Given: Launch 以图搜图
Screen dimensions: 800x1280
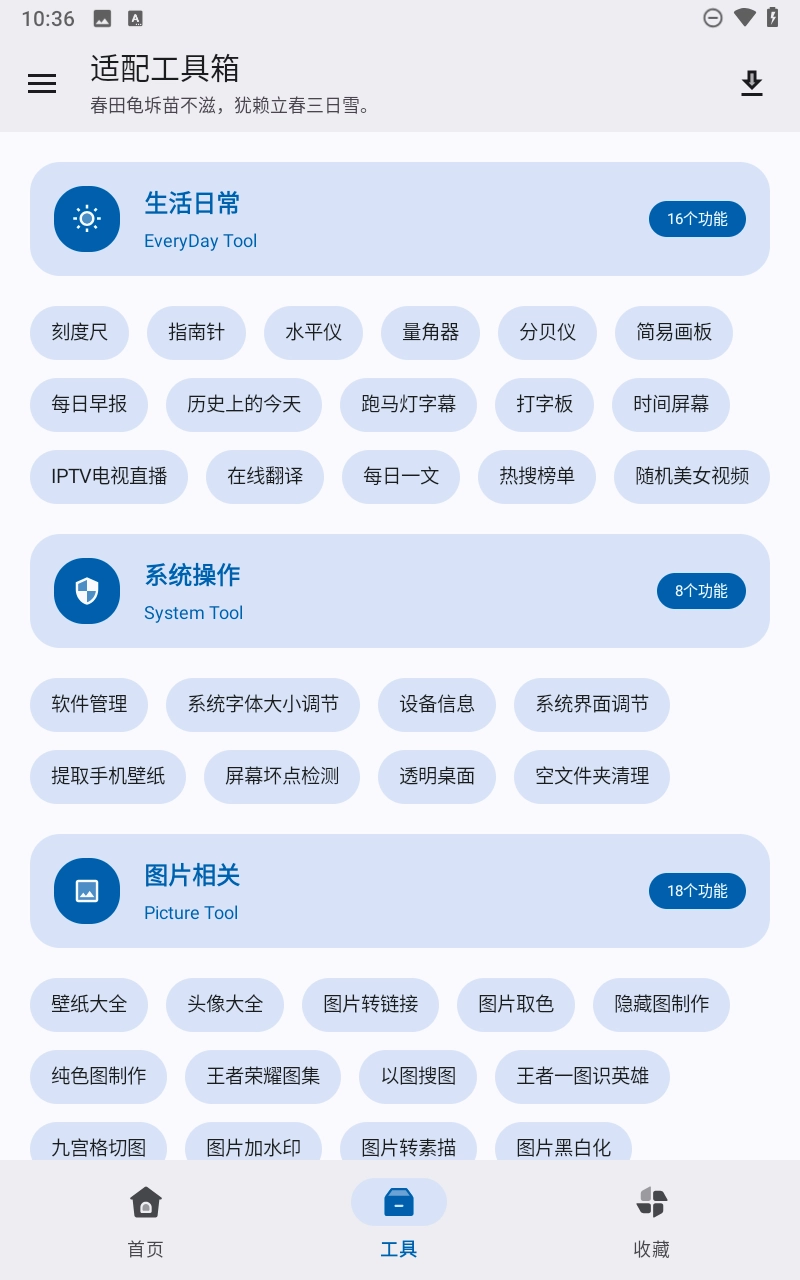Looking at the screenshot, I should tap(418, 1076).
